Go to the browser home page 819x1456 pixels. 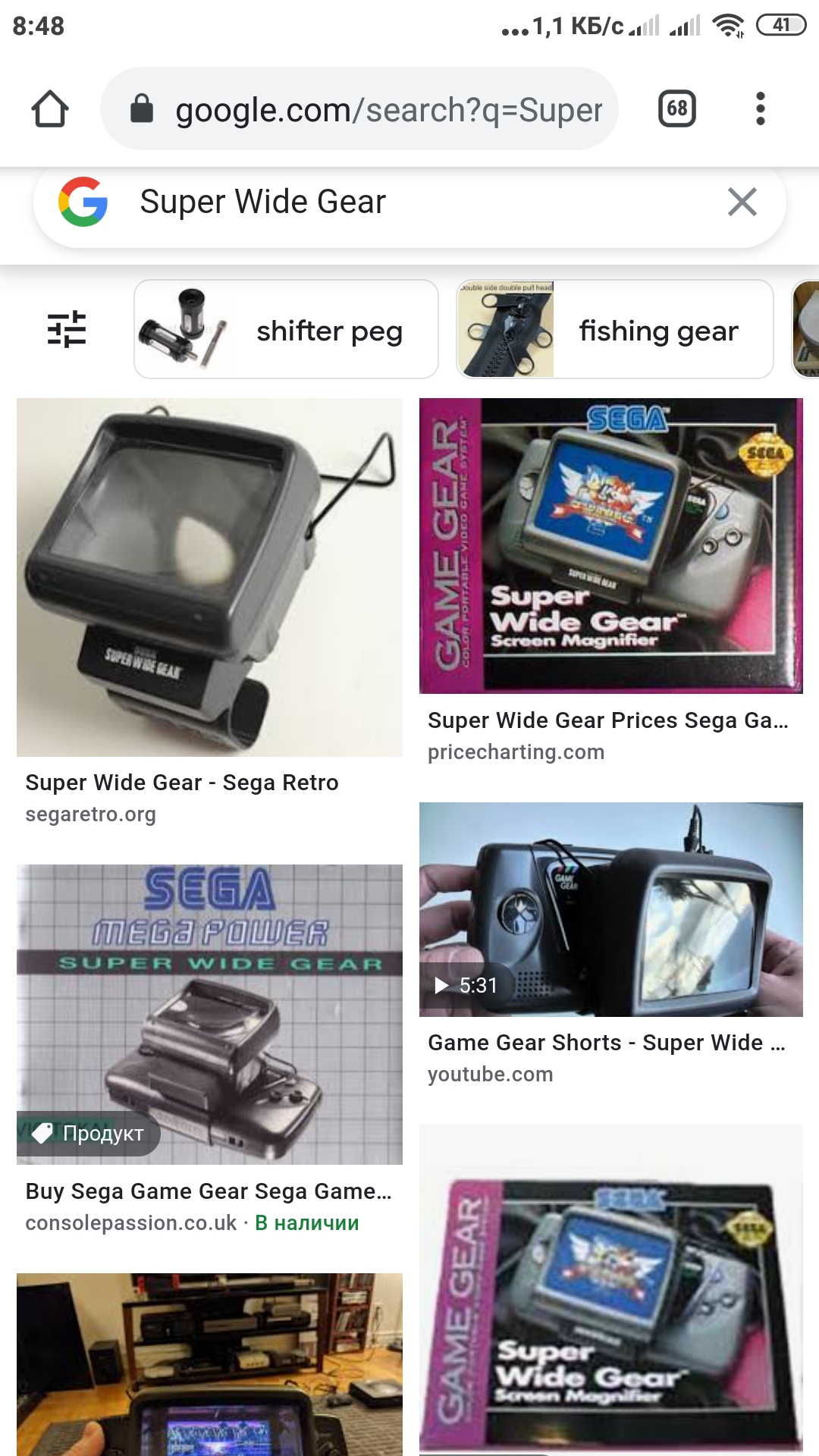(50, 108)
